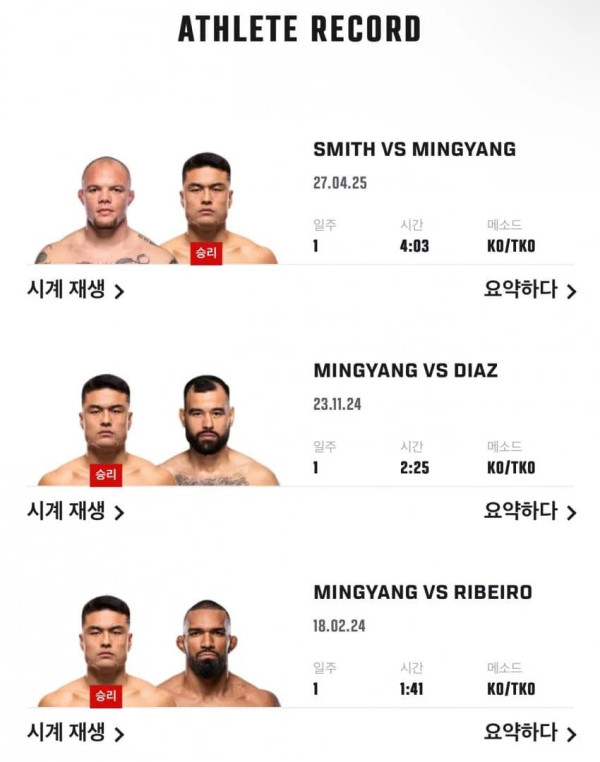
Task: Tap 시계 재생 under Mingyang vs Diaz
Action: (x=75, y=511)
